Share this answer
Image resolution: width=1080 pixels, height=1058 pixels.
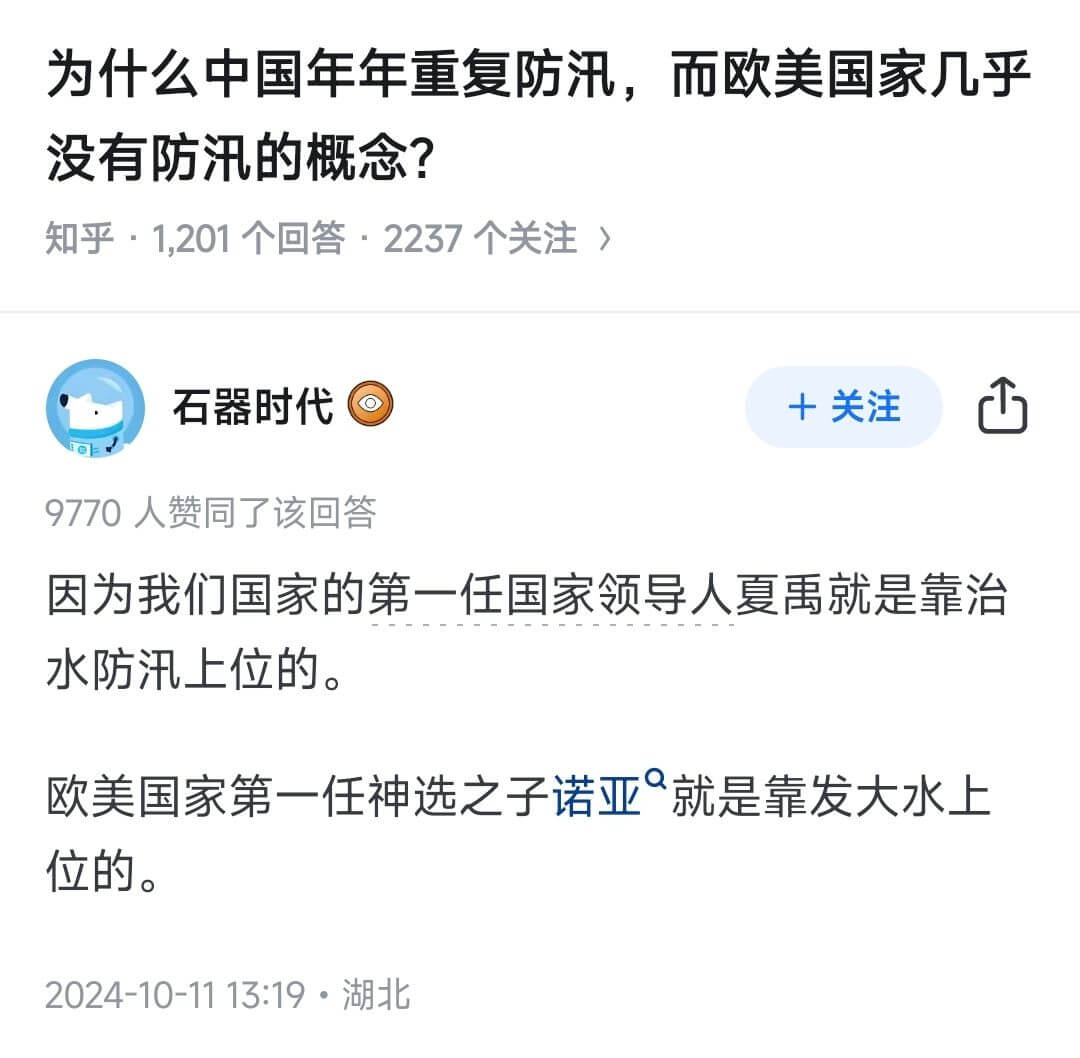pos(1002,407)
